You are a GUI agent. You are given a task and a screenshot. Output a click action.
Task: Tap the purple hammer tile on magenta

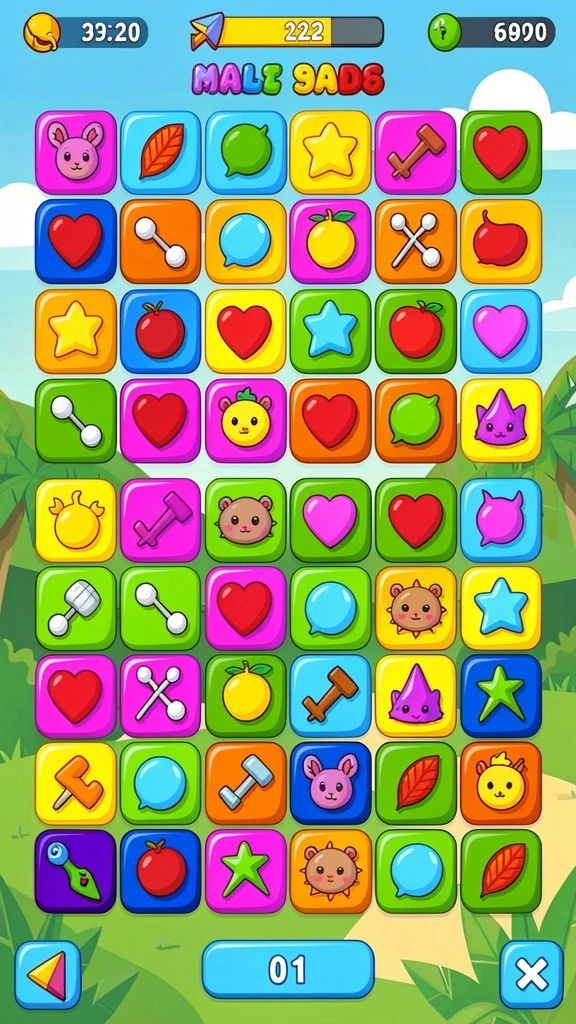(x=161, y=520)
